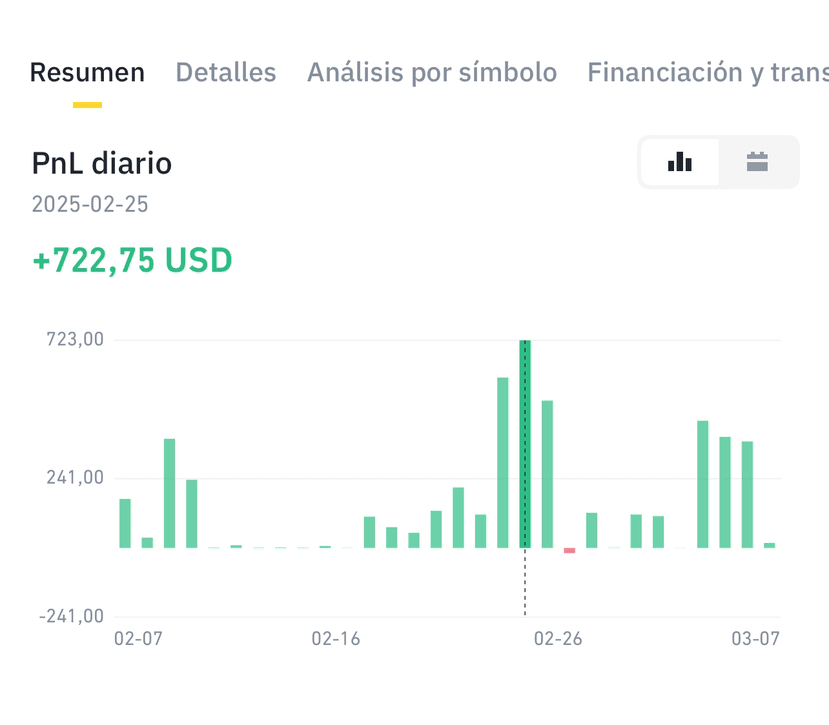Viewport: 829px width, 725px height.
Task: Switch to the Resumen tab
Action: (87, 73)
